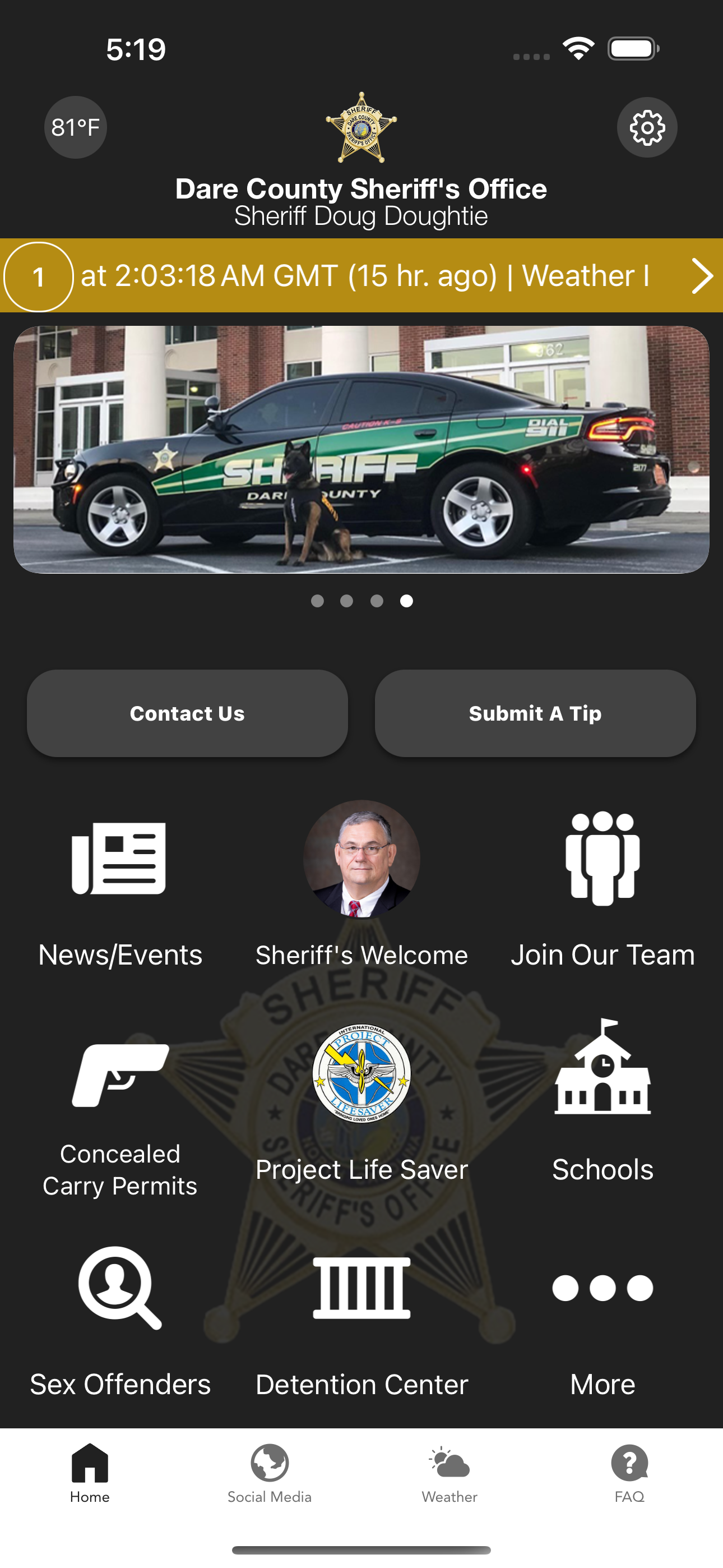Open Join Our Team

tap(602, 889)
